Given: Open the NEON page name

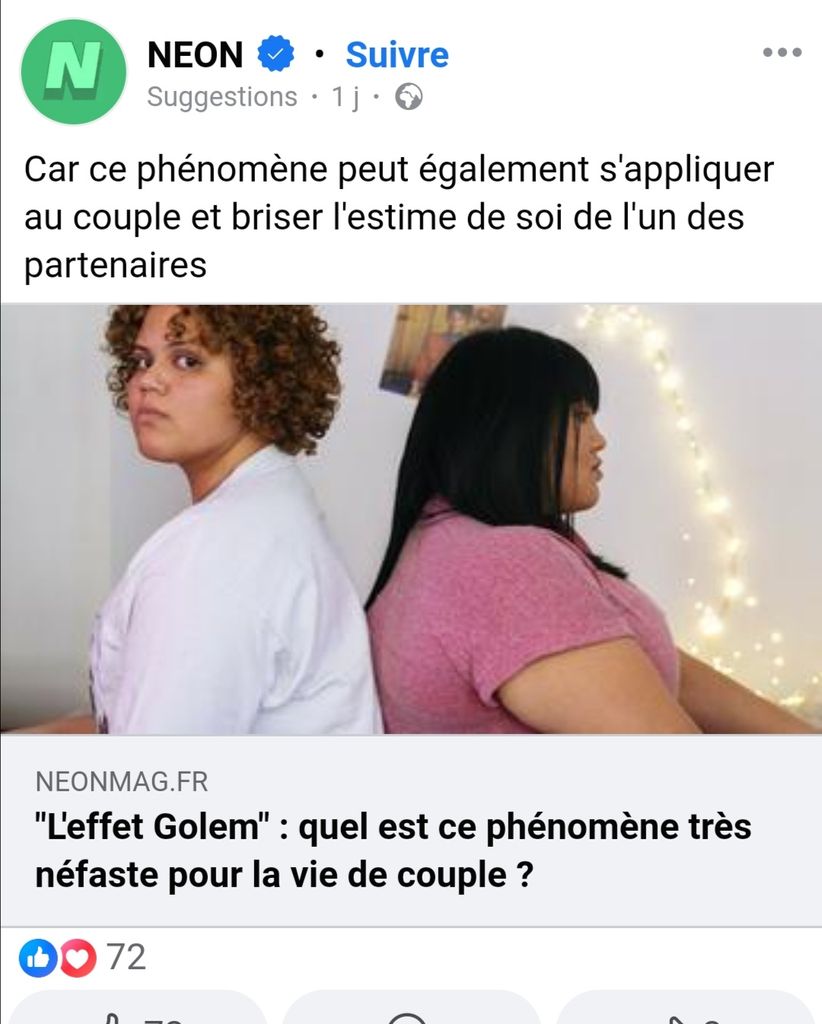Looking at the screenshot, I should click(x=195, y=55).
